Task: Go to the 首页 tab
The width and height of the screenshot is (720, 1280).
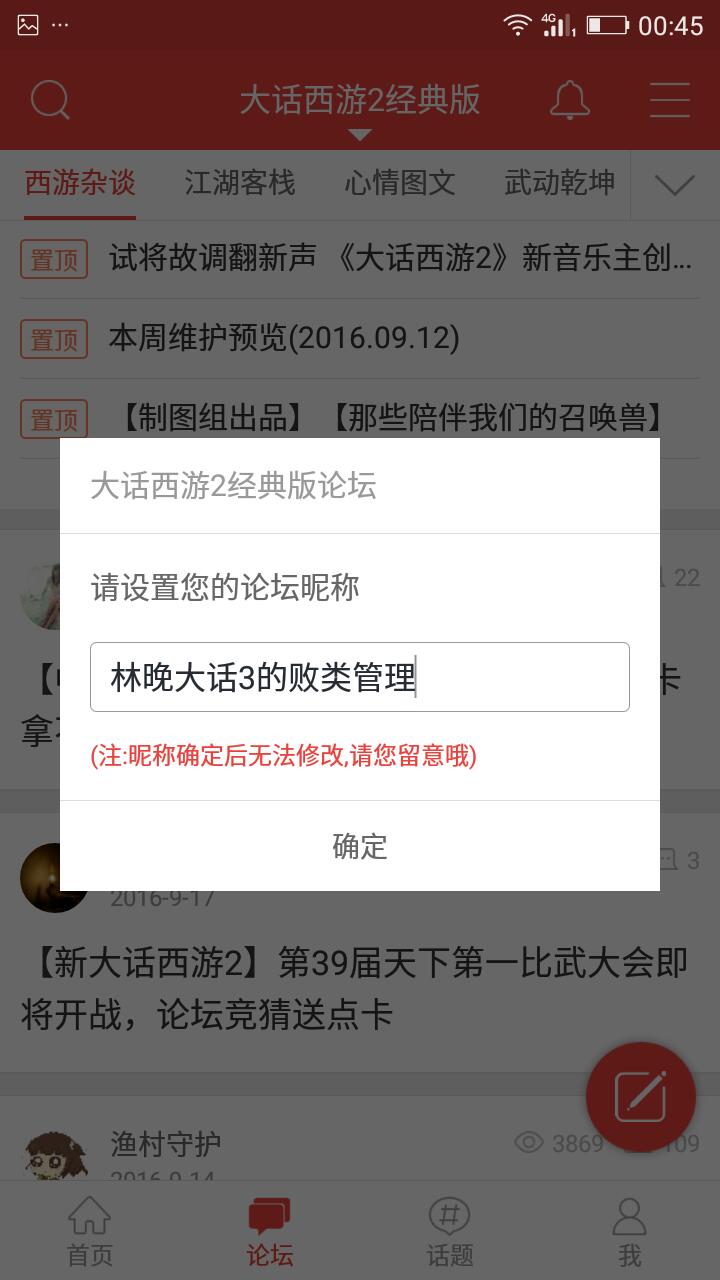Action: click(90, 1232)
